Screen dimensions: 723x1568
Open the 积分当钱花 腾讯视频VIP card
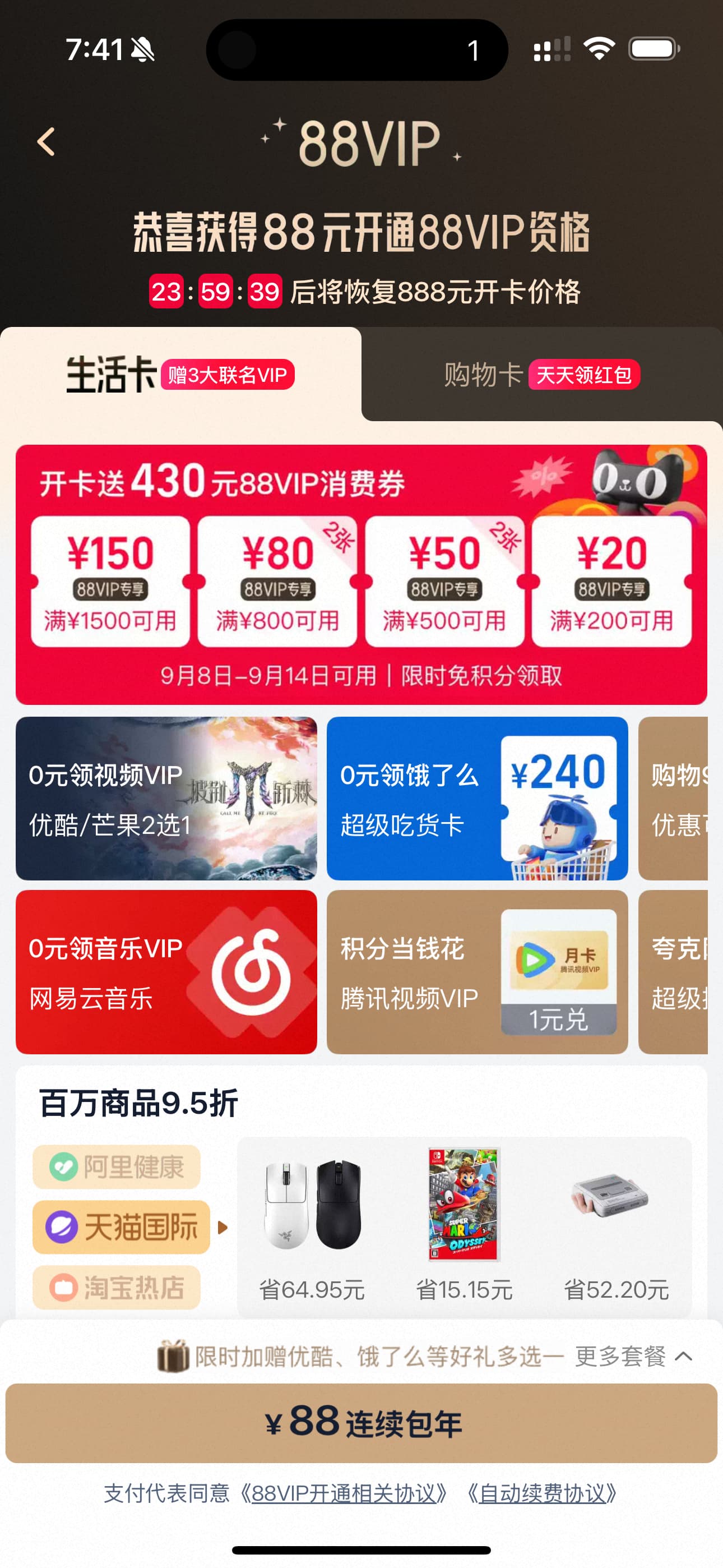tap(476, 971)
